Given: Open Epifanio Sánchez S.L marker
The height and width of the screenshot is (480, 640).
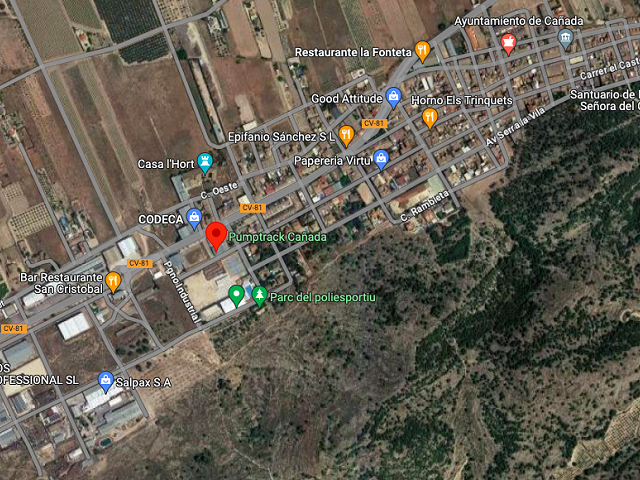Looking at the screenshot, I should [x=346, y=135].
